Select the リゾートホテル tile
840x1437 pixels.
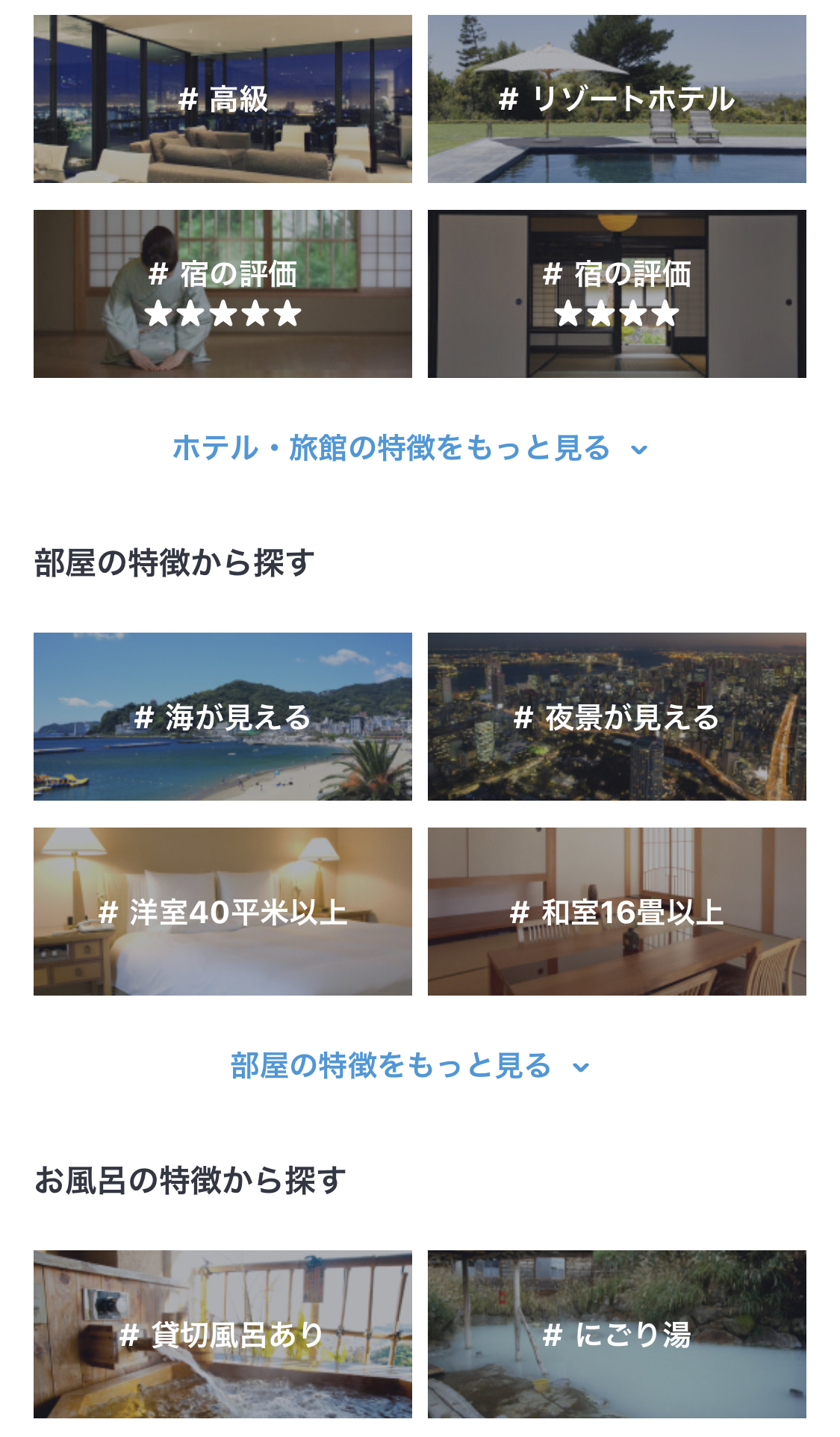pyautogui.click(x=617, y=99)
